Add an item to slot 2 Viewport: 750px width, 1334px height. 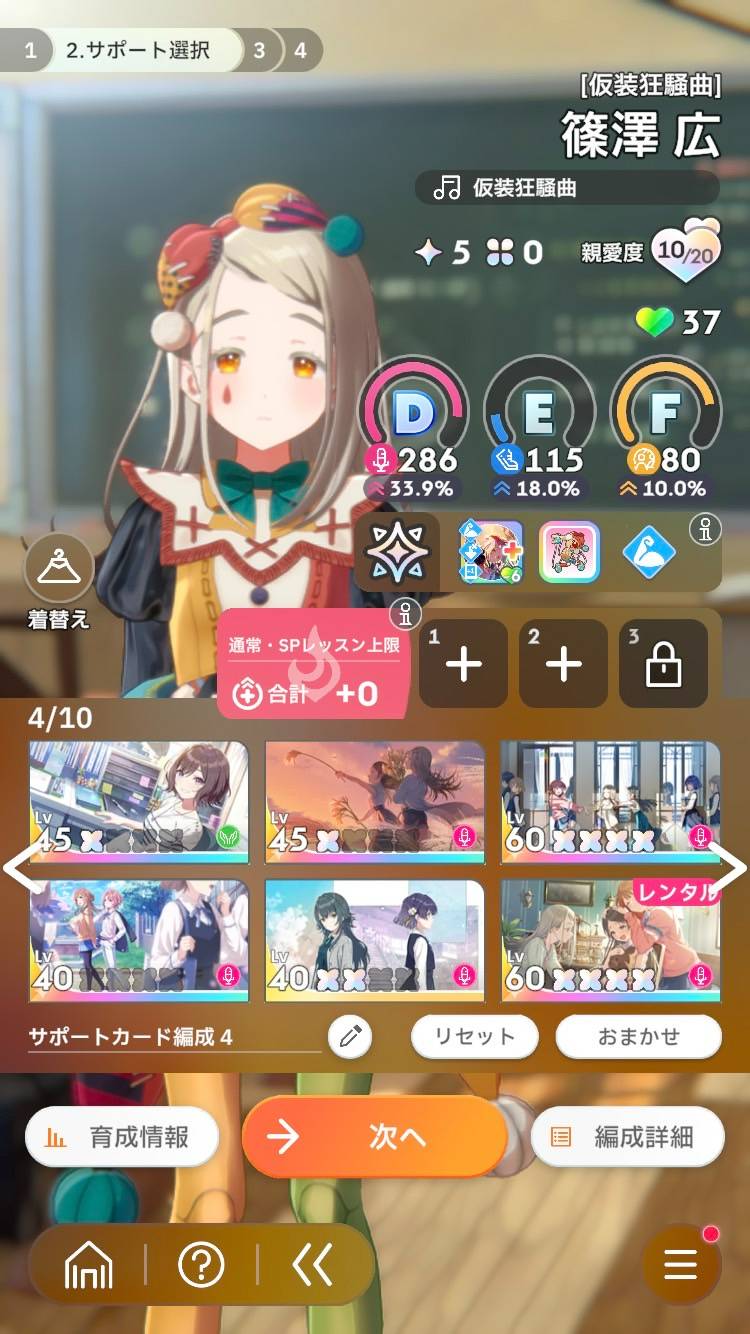(564, 664)
